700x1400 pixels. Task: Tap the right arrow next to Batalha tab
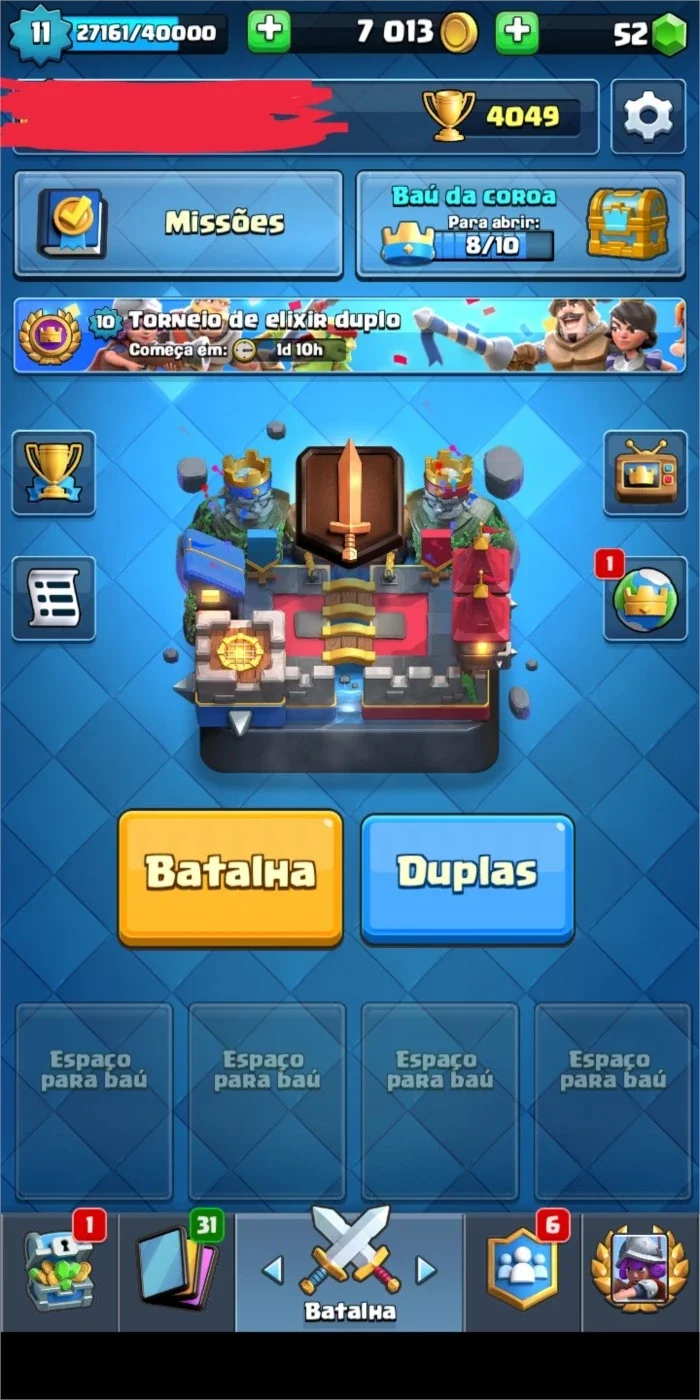(x=426, y=1270)
